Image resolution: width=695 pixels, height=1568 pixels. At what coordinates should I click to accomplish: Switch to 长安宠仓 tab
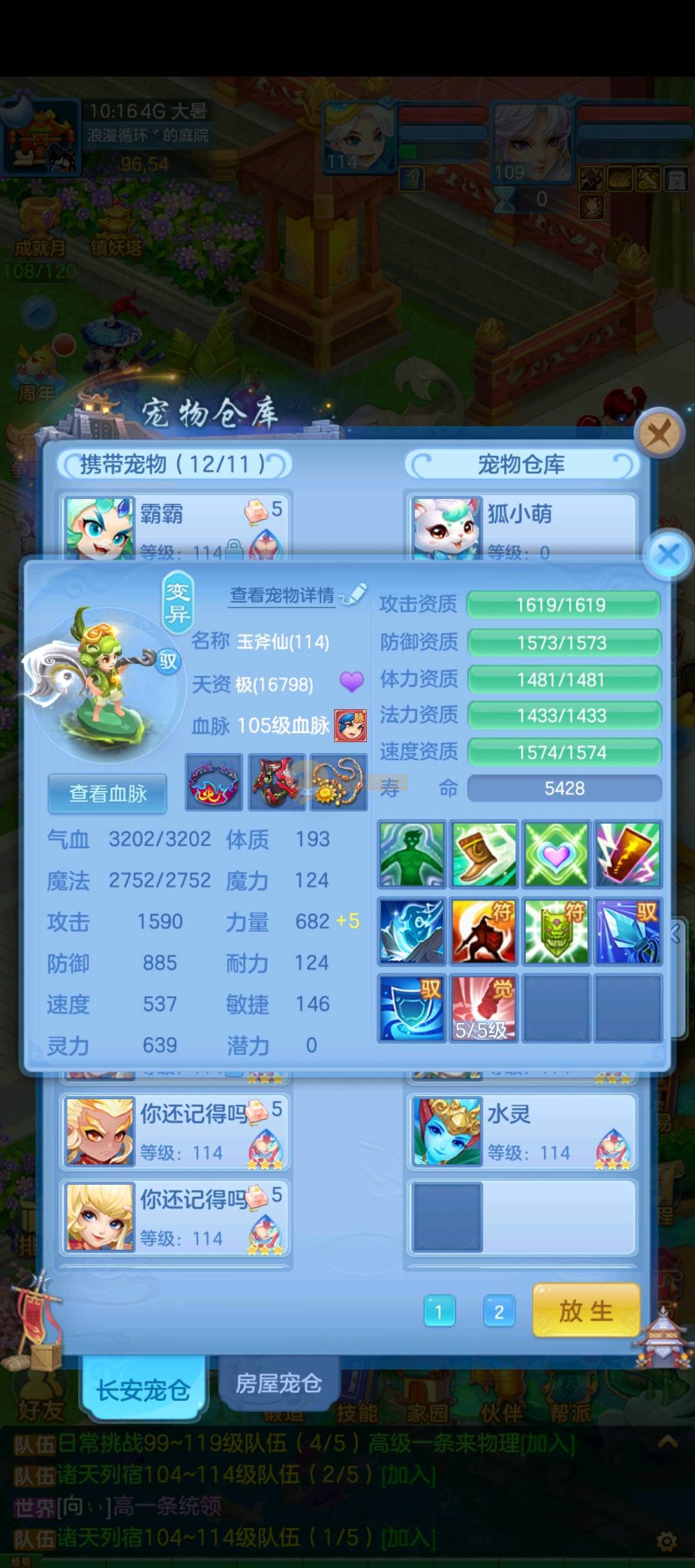143,1389
